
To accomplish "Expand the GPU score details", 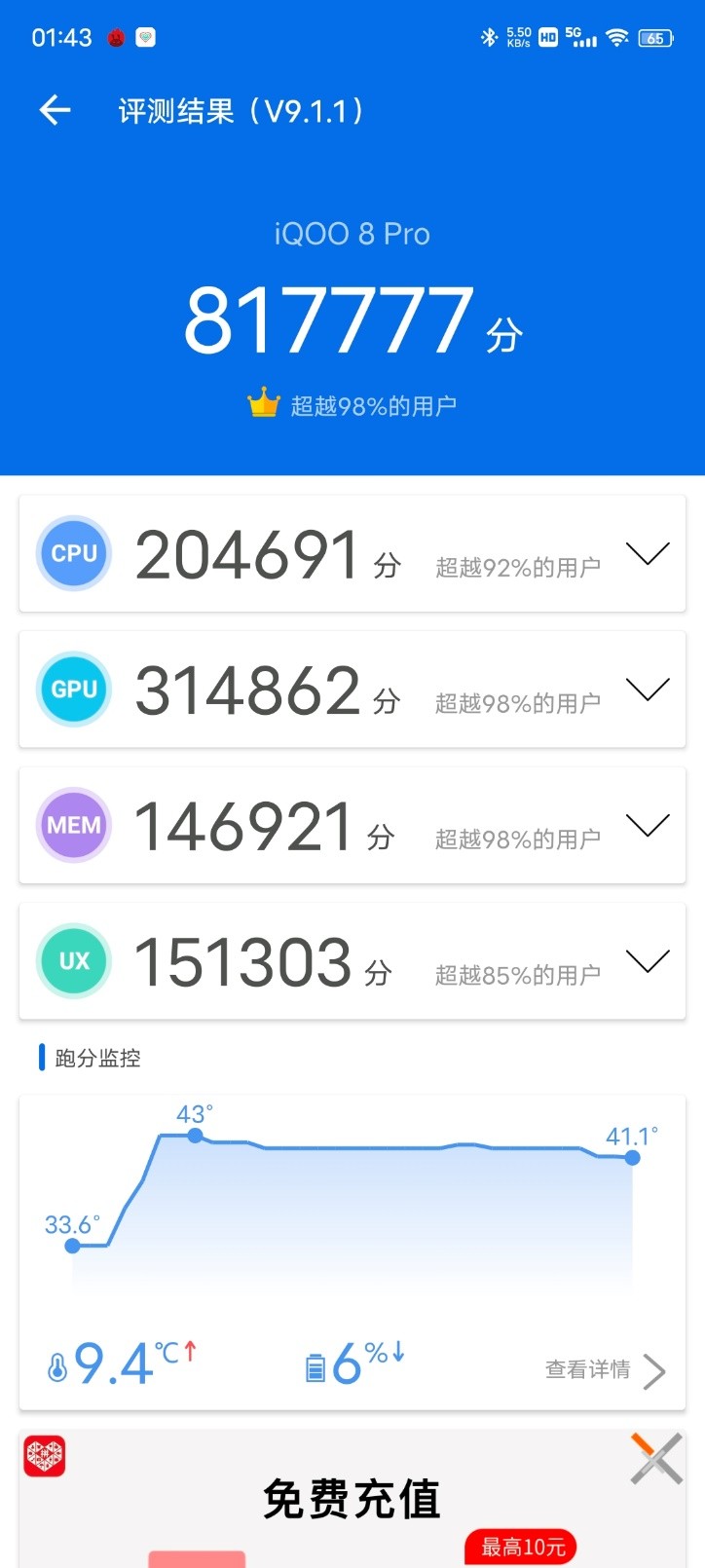I will click(647, 689).
